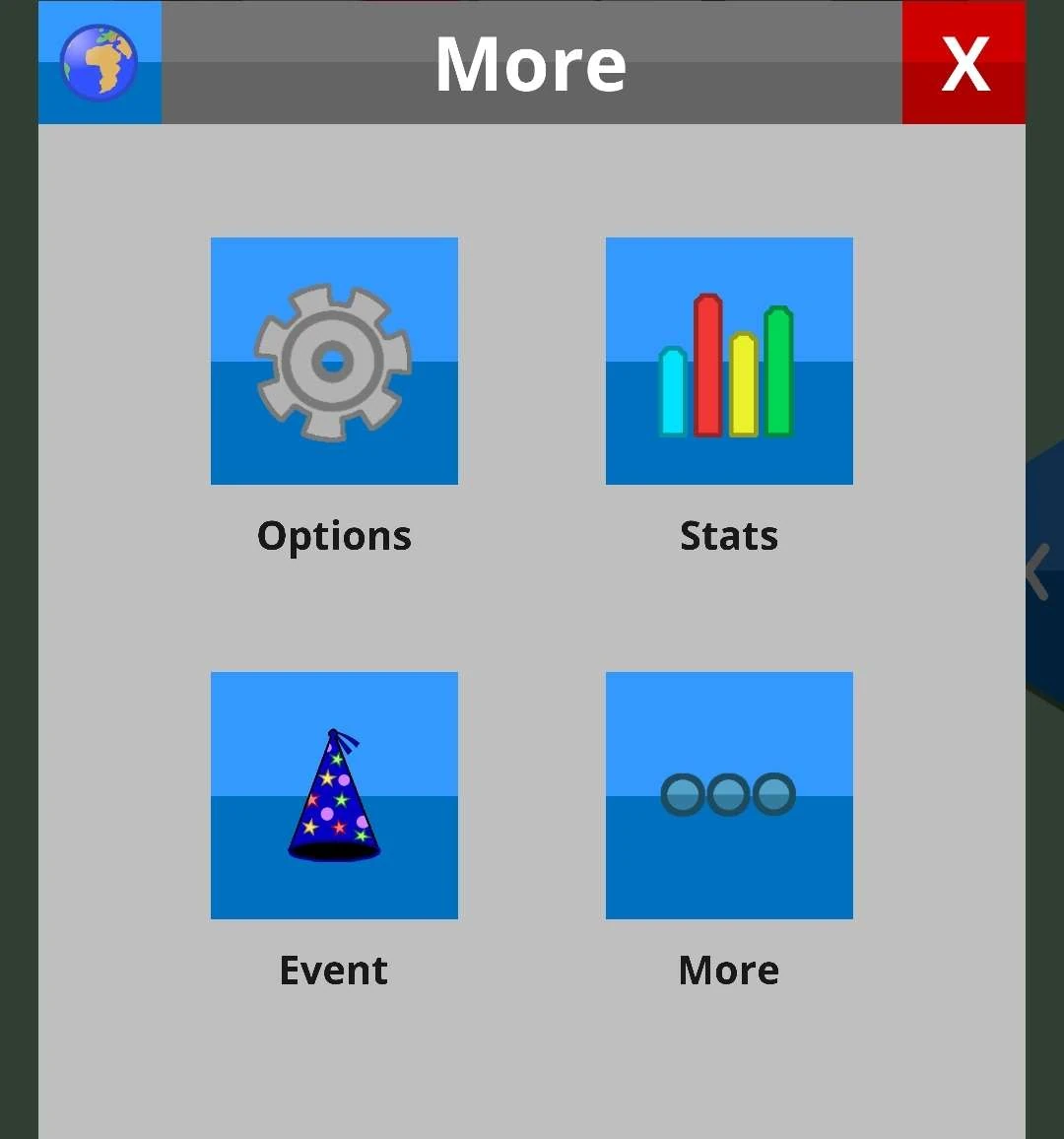Open Options using the gear icon
1064x1139 pixels.
coord(334,361)
